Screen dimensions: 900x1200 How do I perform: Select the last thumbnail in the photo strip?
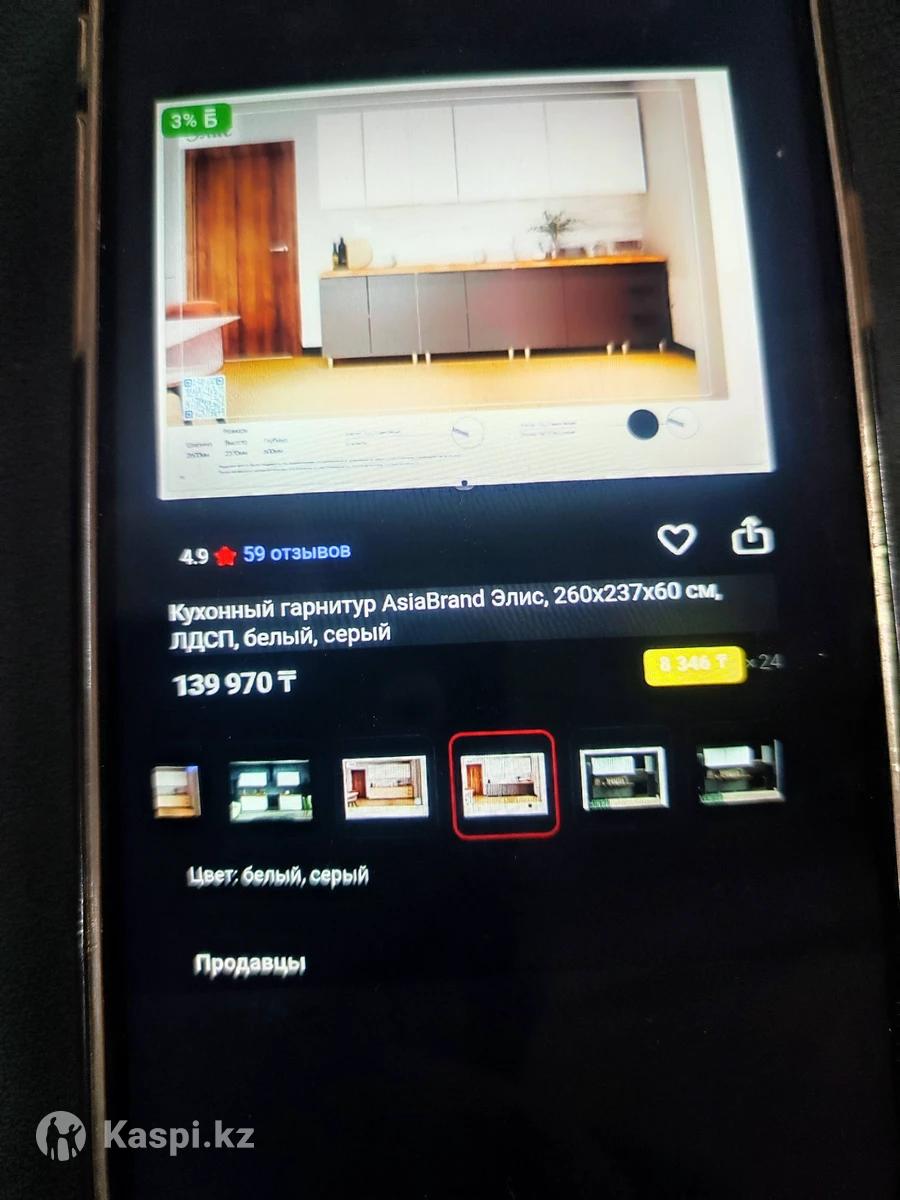tap(739, 773)
